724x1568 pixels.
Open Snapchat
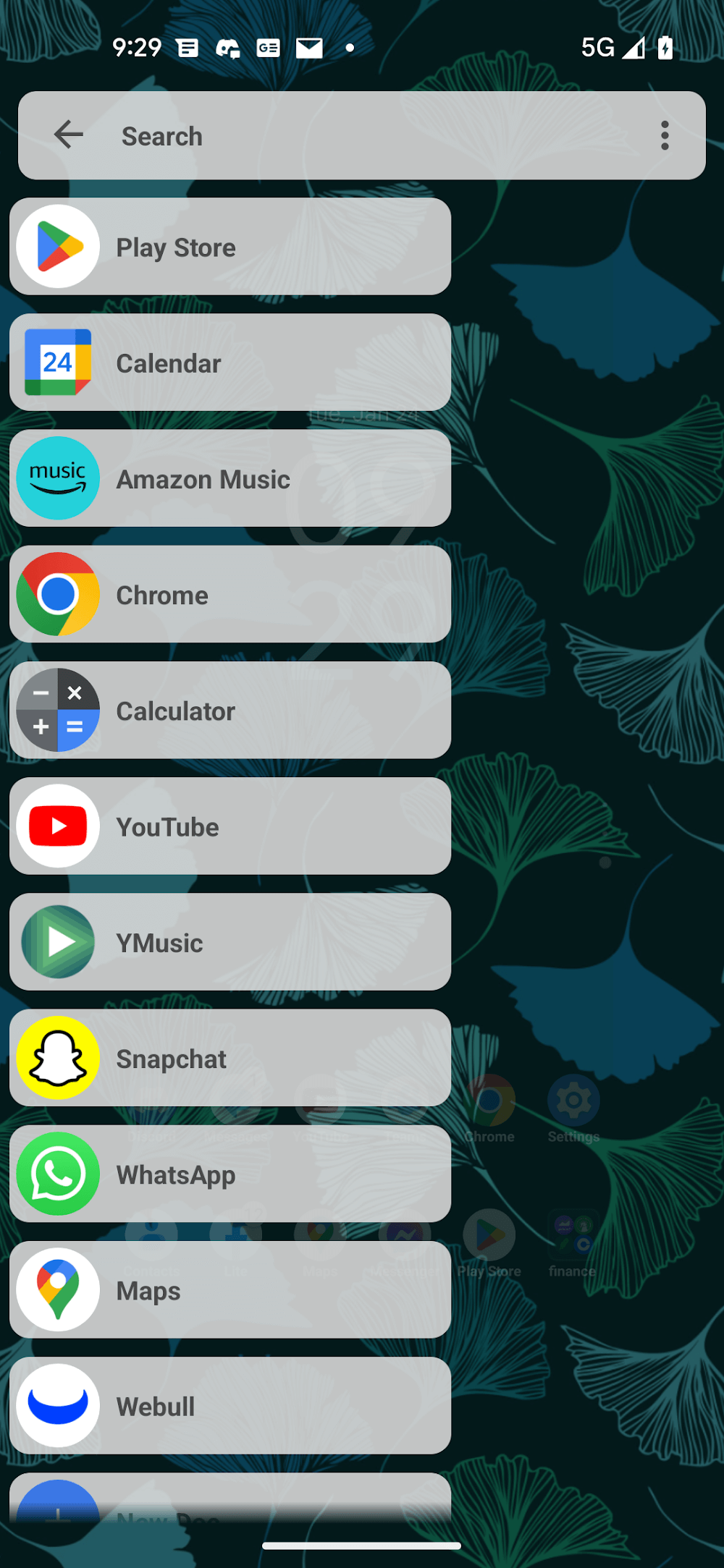click(230, 1058)
